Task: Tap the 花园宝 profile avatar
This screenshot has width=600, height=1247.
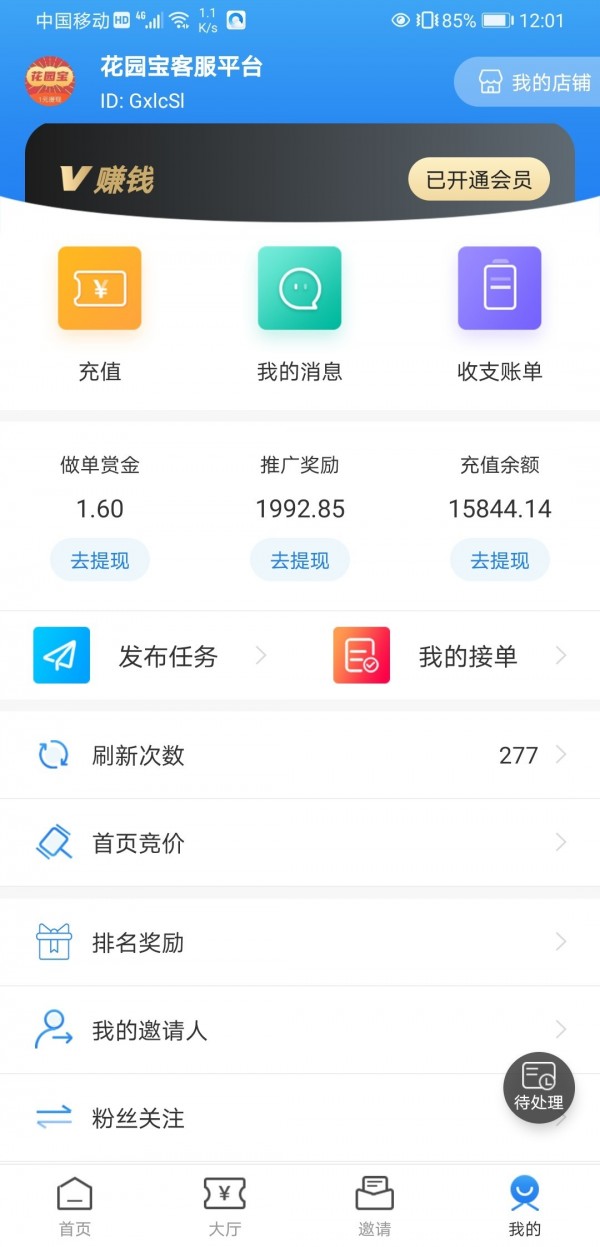Action: (x=50, y=81)
